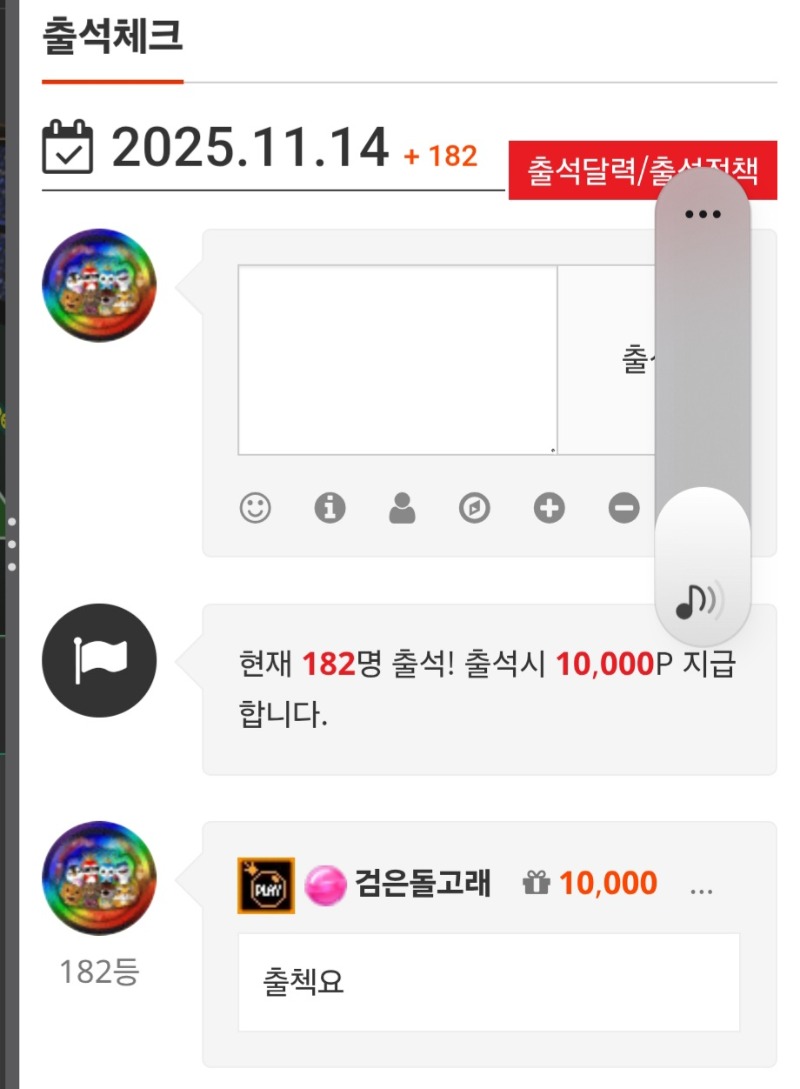This screenshot has height=1089, width=800.
Task: Click the compass icon in comment toolbar
Action: pos(475,508)
